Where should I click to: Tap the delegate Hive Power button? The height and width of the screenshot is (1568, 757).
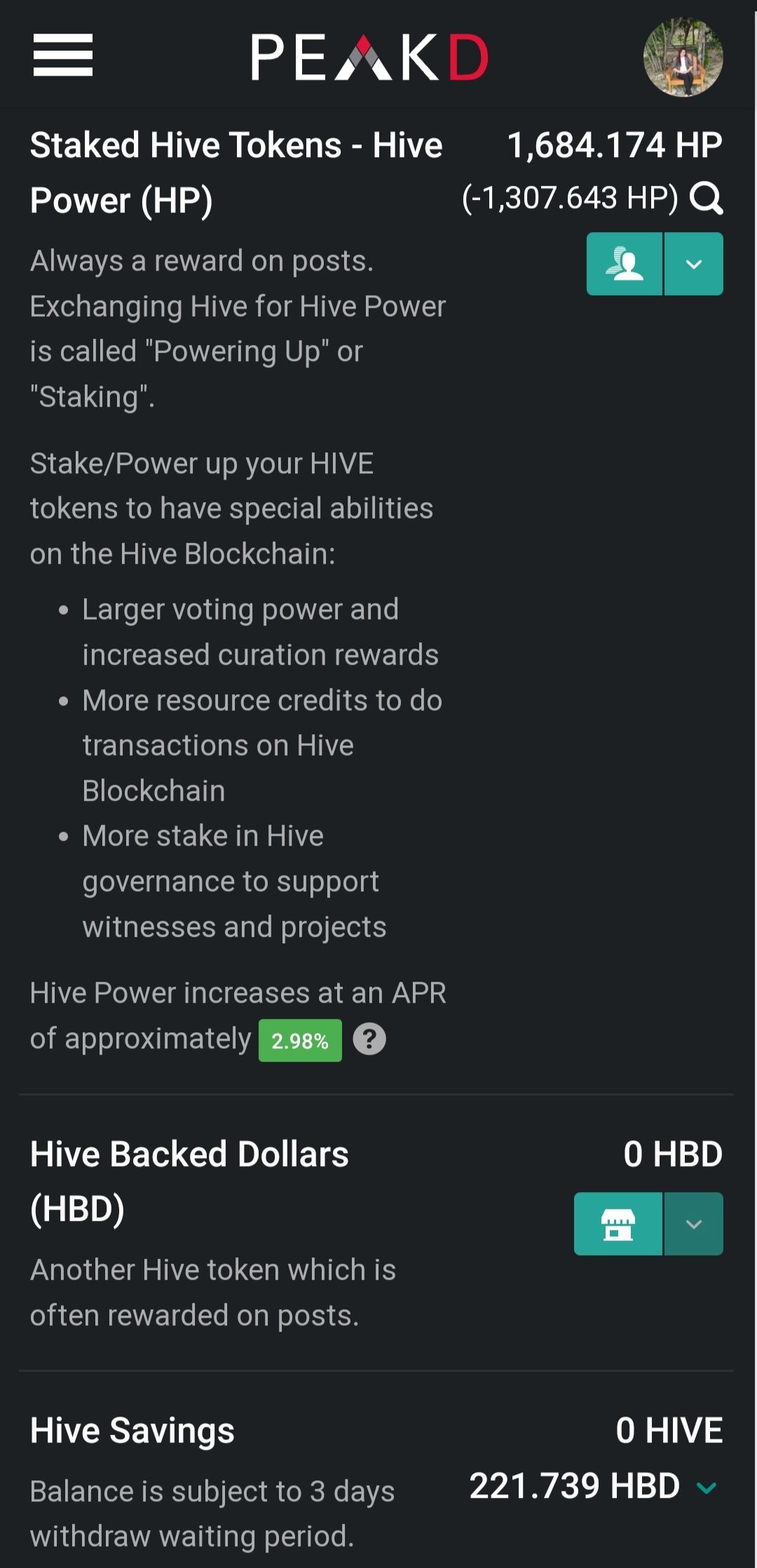point(625,264)
